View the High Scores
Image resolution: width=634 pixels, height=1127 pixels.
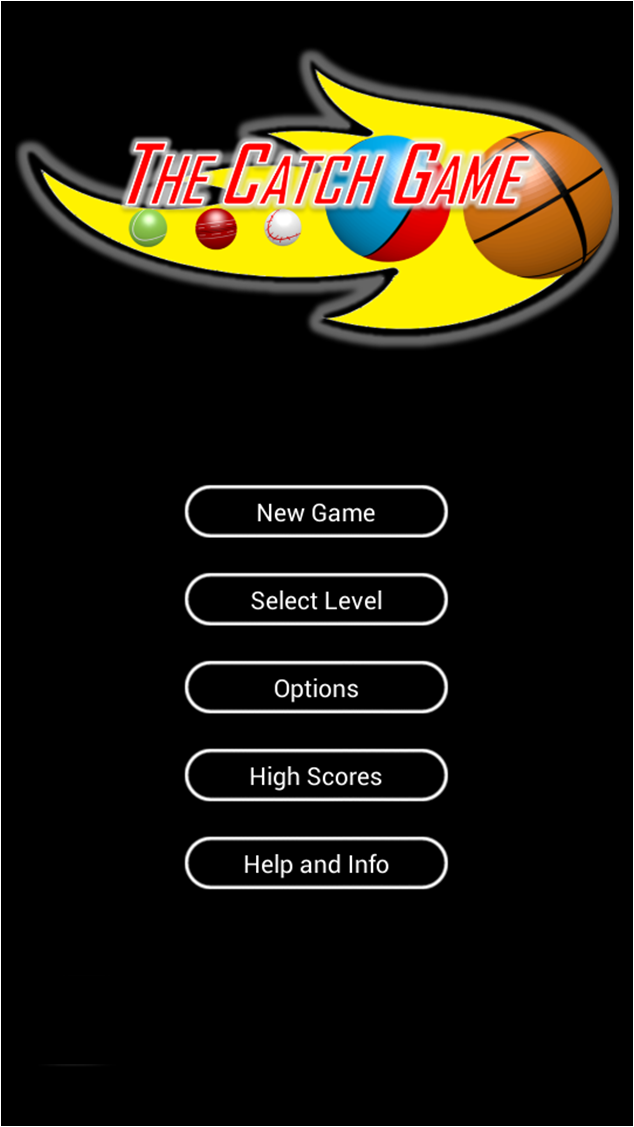pyautogui.click(x=316, y=776)
